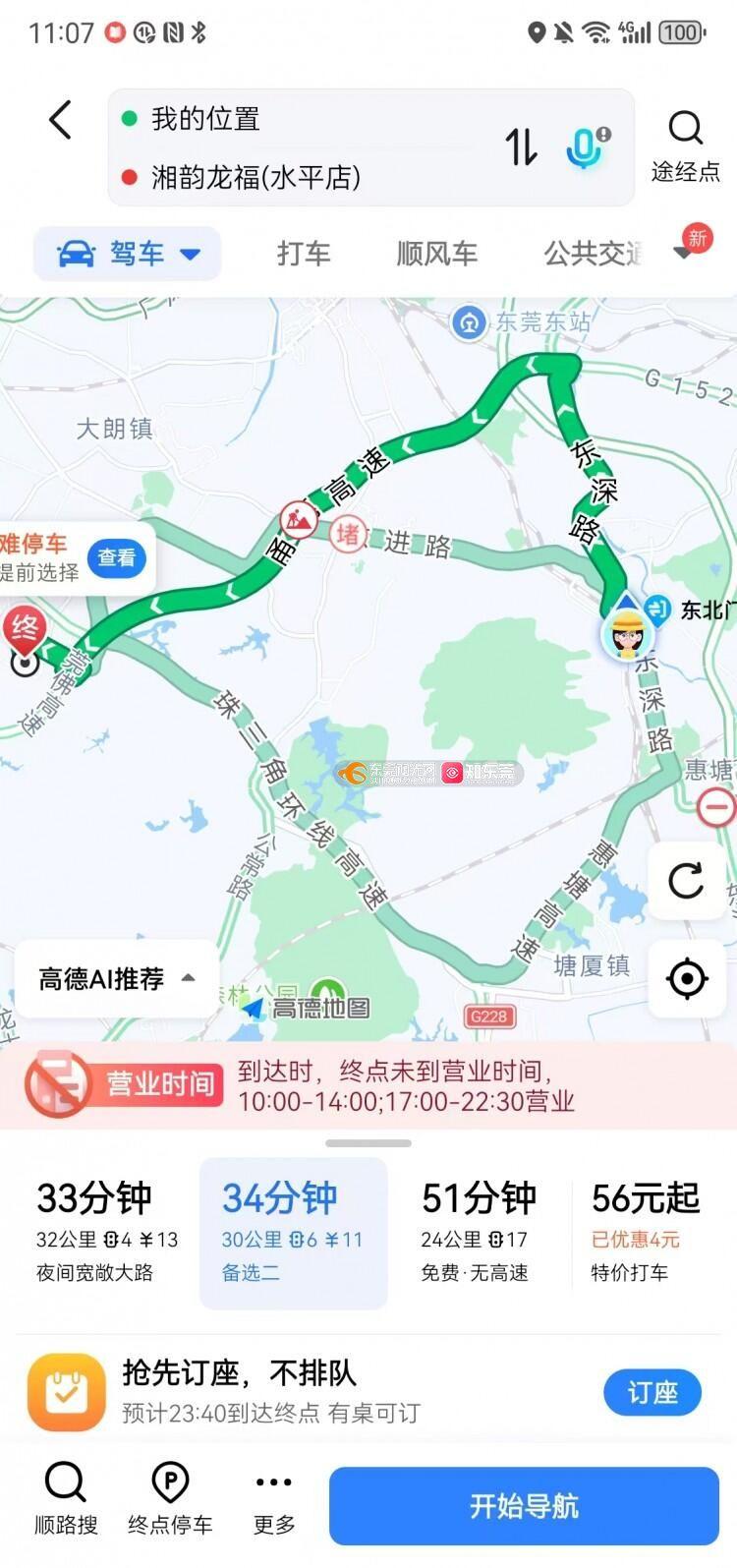Switch to the 公共交通 tab
This screenshot has height=1568, width=737.
[x=594, y=254]
